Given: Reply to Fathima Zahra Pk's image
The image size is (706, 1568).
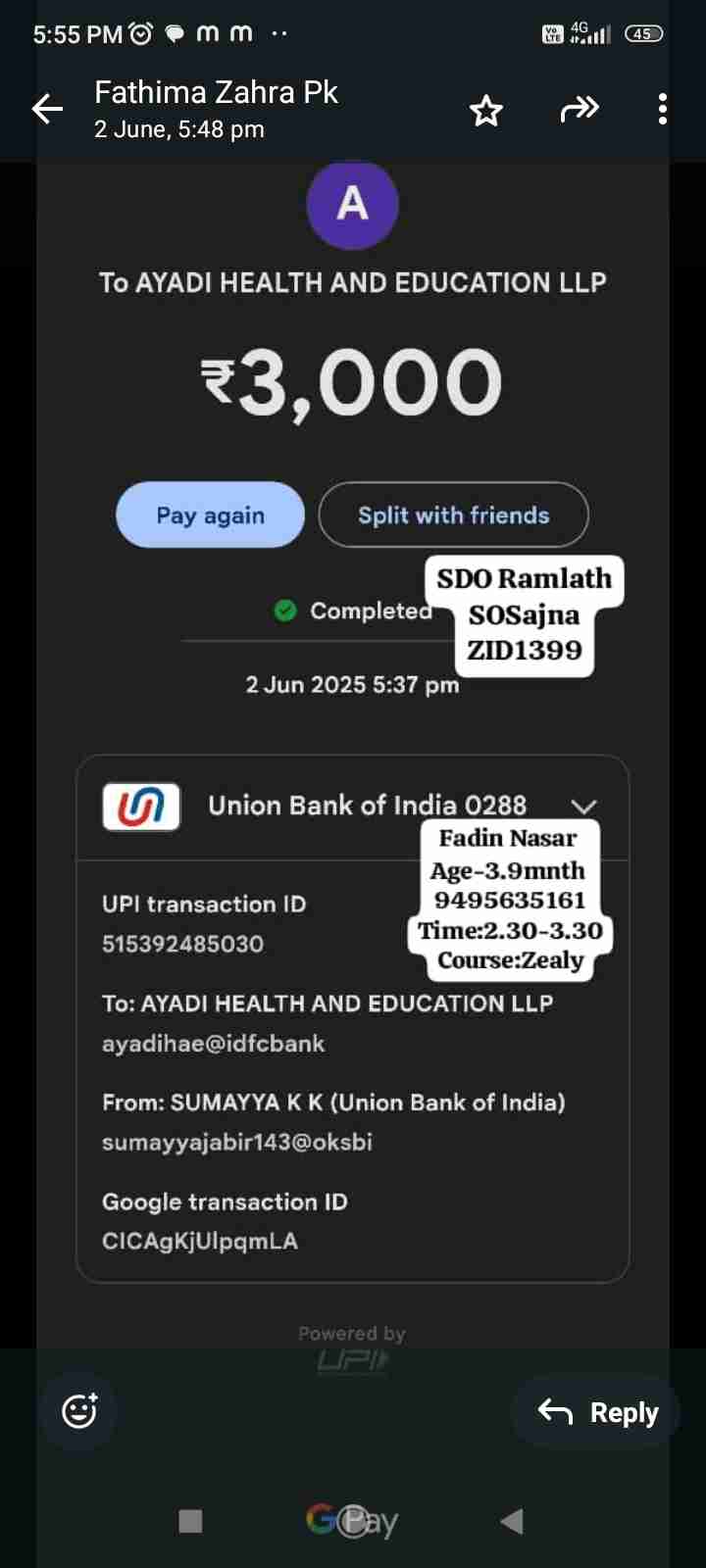Looking at the screenshot, I should pos(598,1412).
